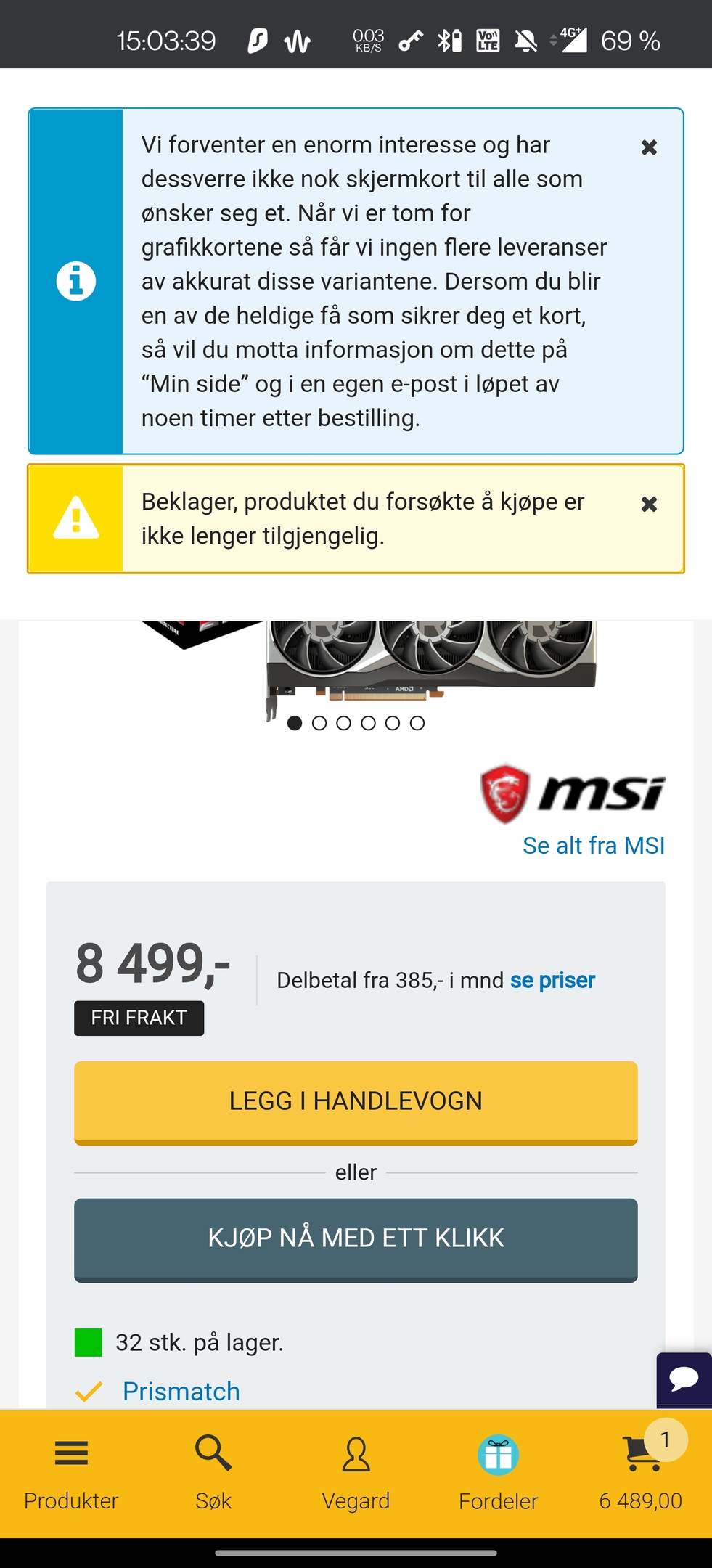Select the second product image dot

(x=319, y=723)
